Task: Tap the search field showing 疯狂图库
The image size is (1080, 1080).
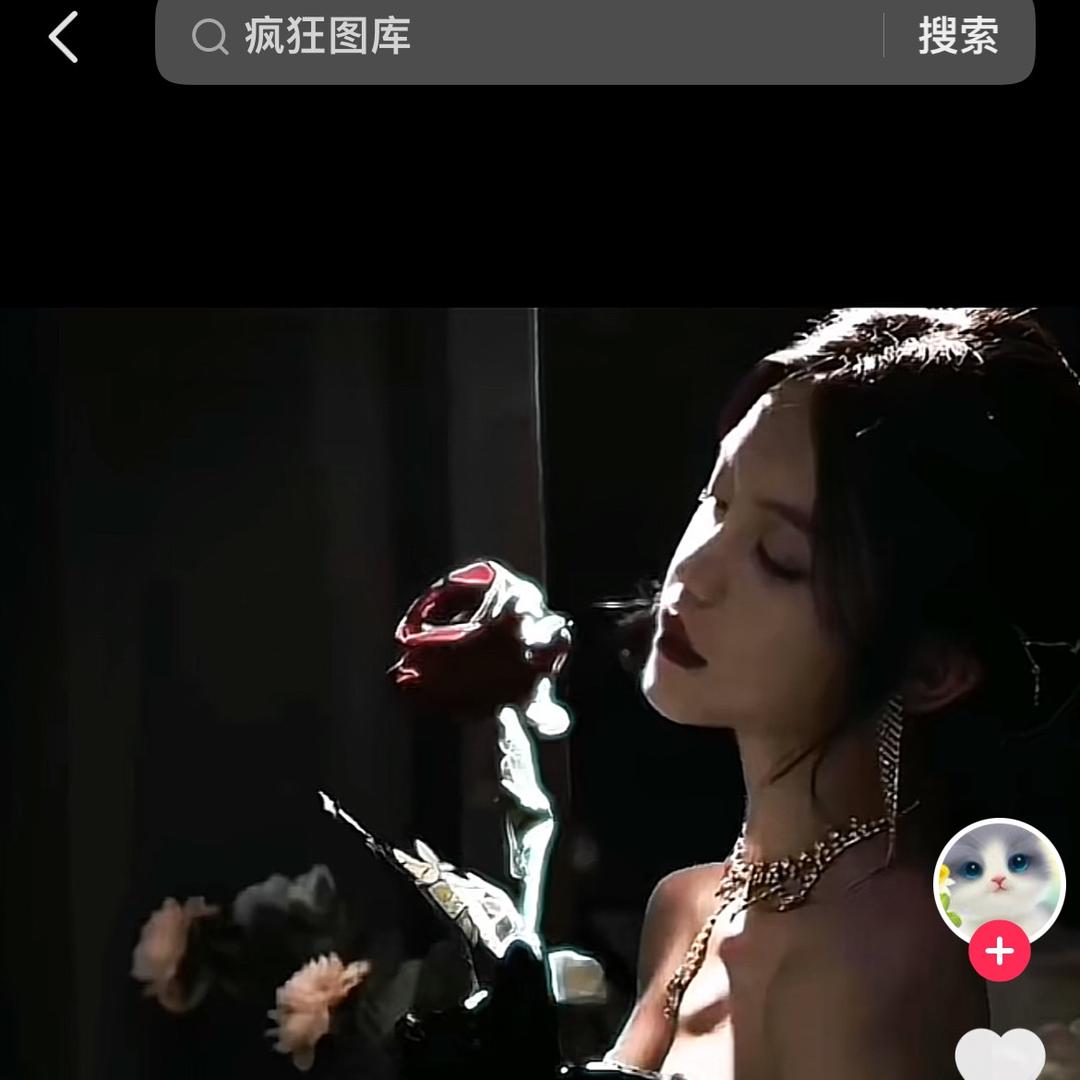Action: pyautogui.click(x=520, y=37)
